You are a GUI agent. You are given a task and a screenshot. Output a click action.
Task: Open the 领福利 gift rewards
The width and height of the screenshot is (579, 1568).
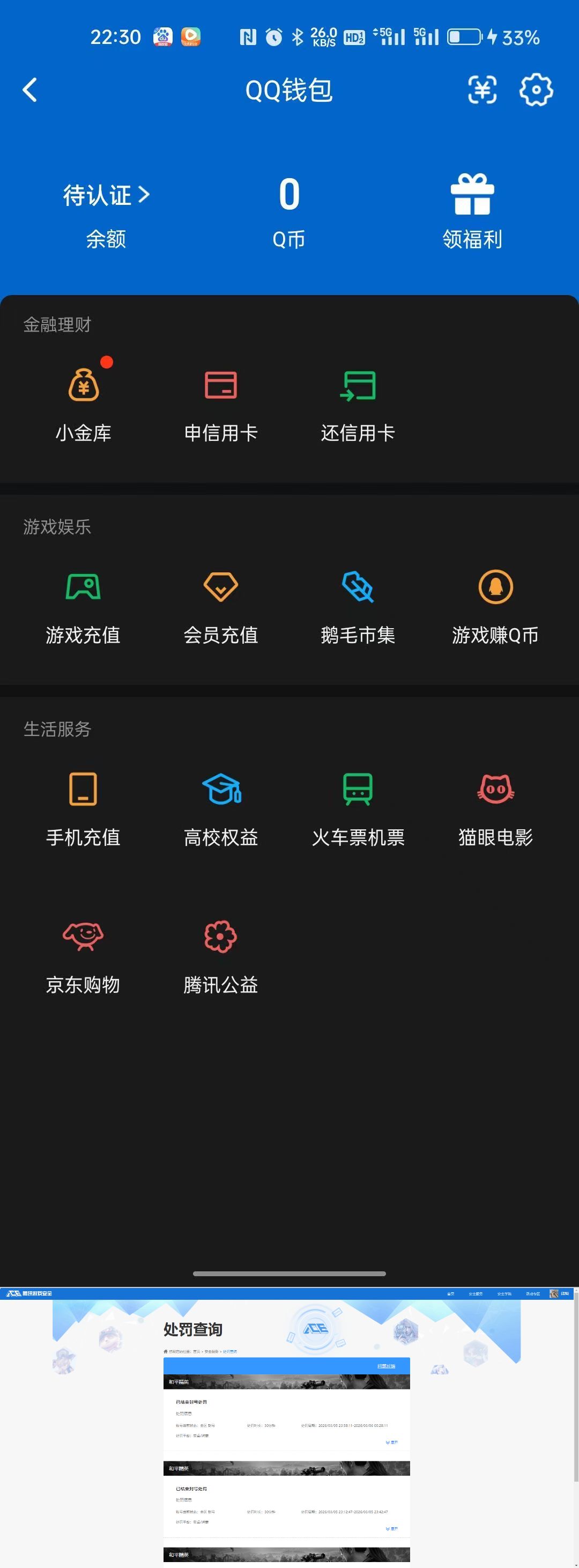pyautogui.click(x=471, y=207)
